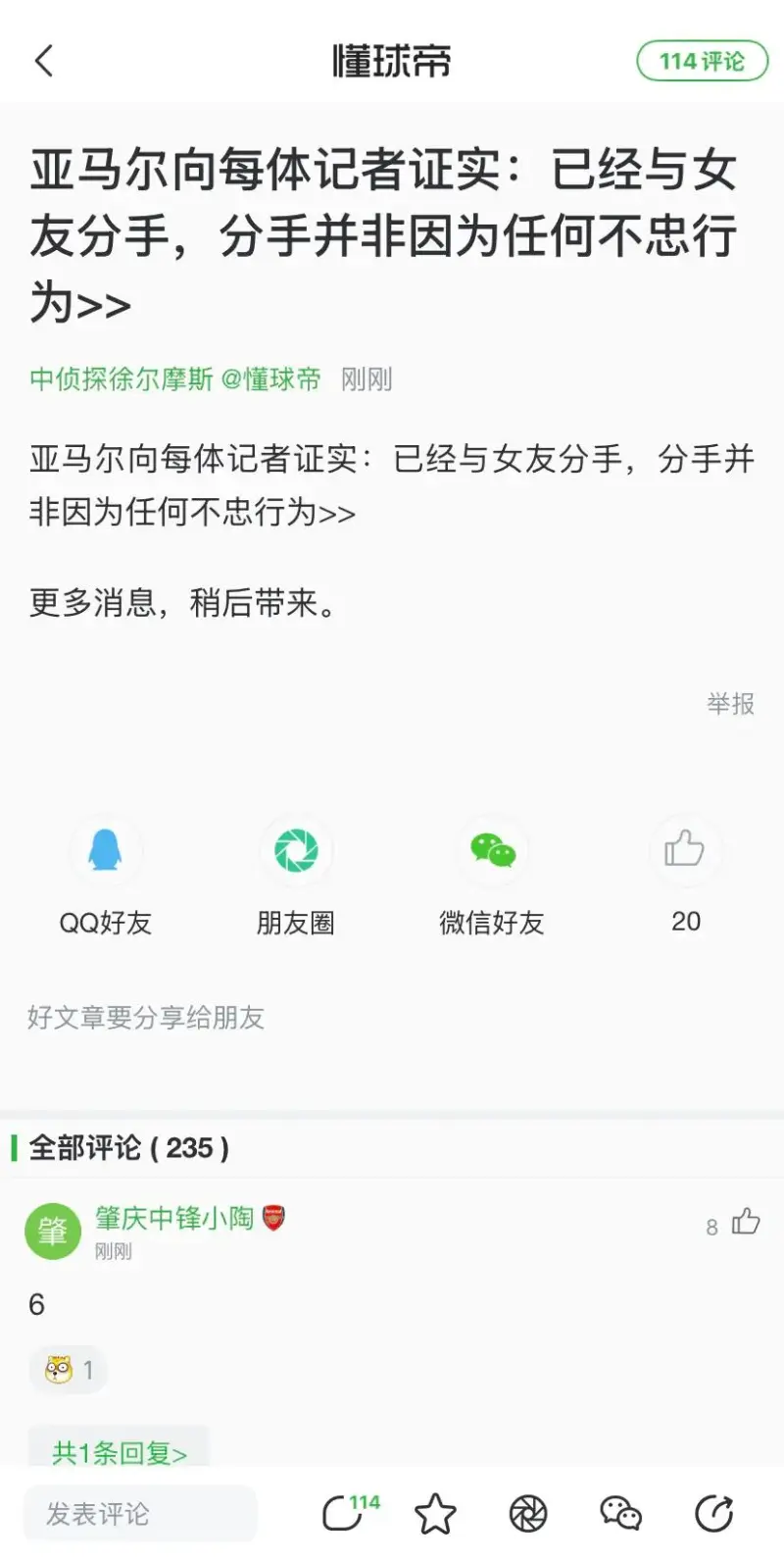Tap 举报 to report the article
The height and width of the screenshot is (1561, 784).
[730, 704]
